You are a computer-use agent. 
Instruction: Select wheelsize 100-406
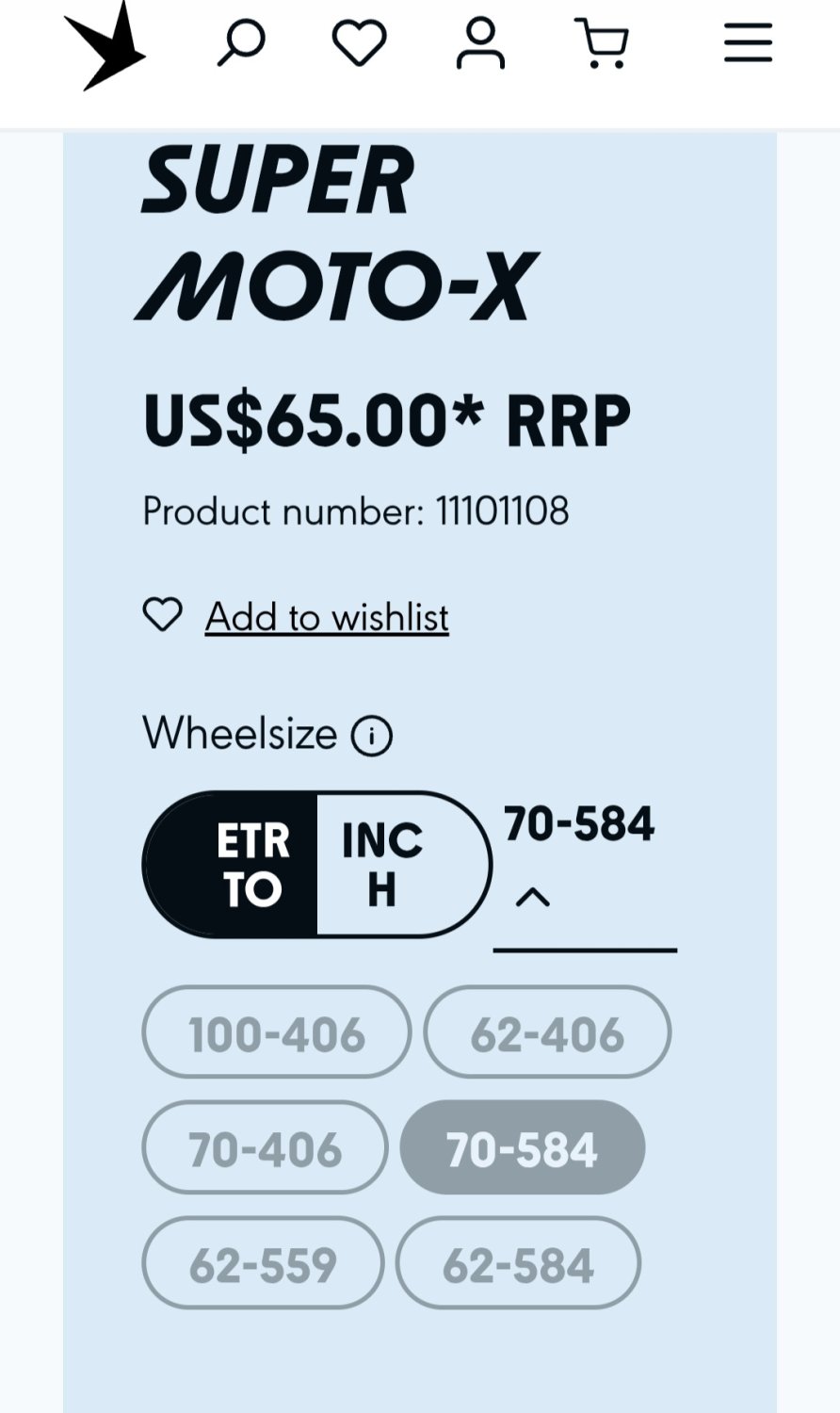(x=276, y=1033)
